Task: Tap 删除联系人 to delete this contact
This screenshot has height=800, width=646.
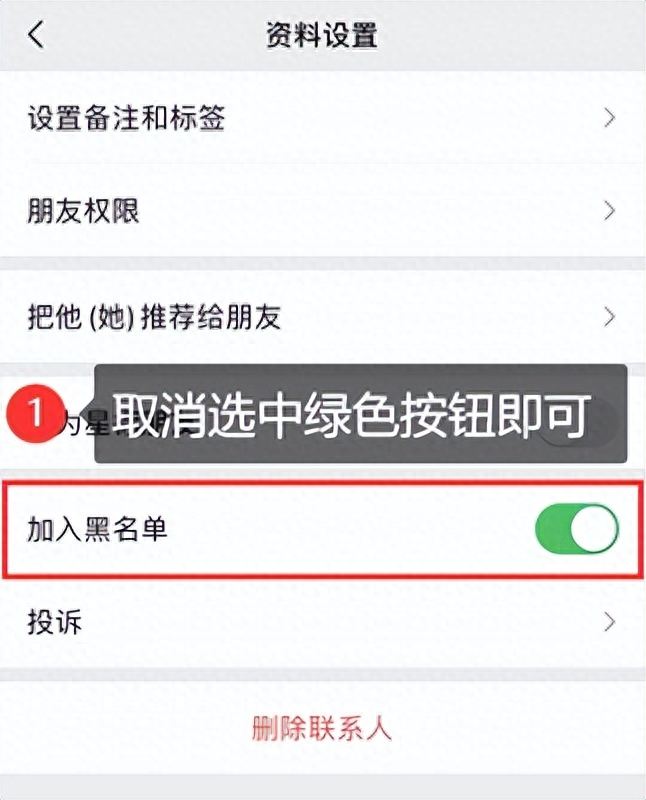Action: pyautogui.click(x=322, y=727)
